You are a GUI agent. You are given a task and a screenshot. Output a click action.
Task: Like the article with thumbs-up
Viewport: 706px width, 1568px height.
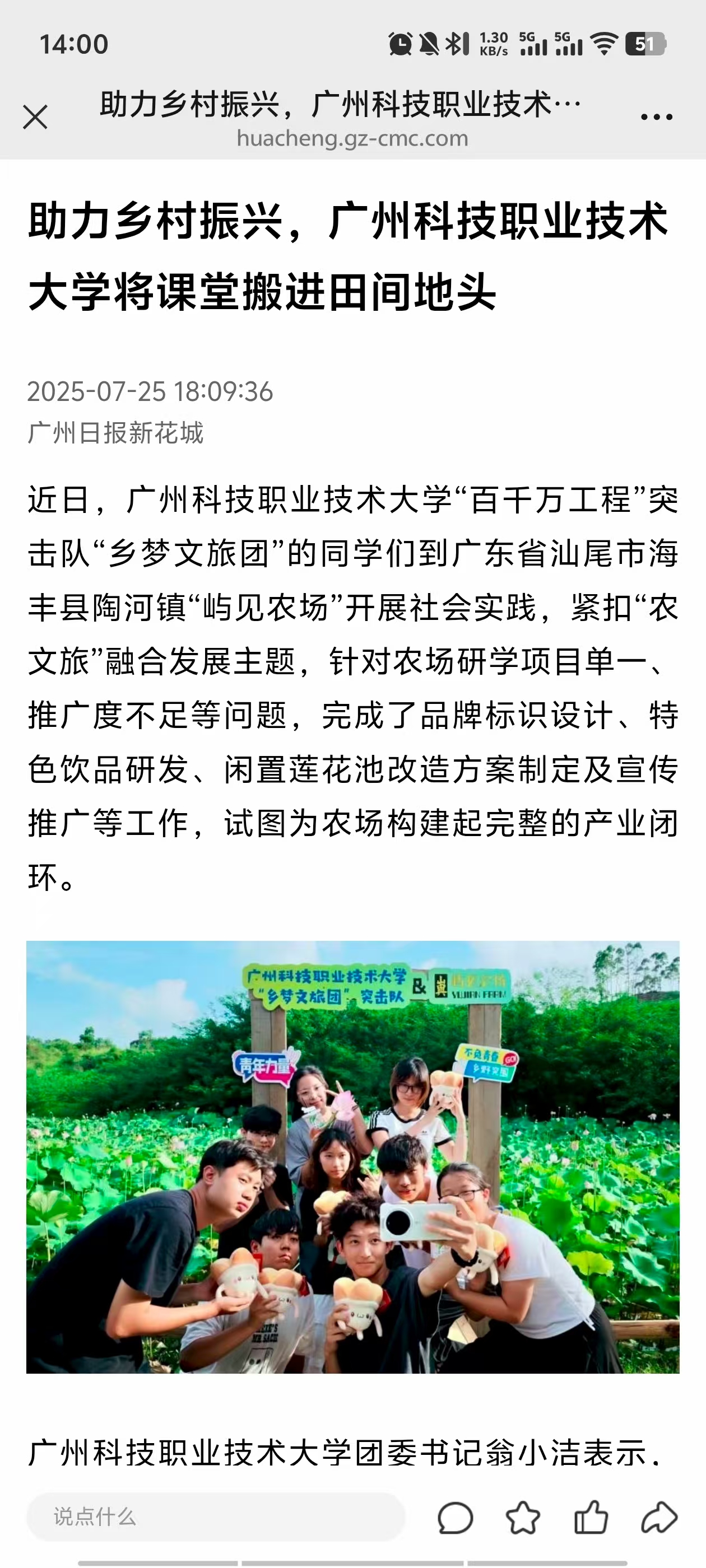591,1518
